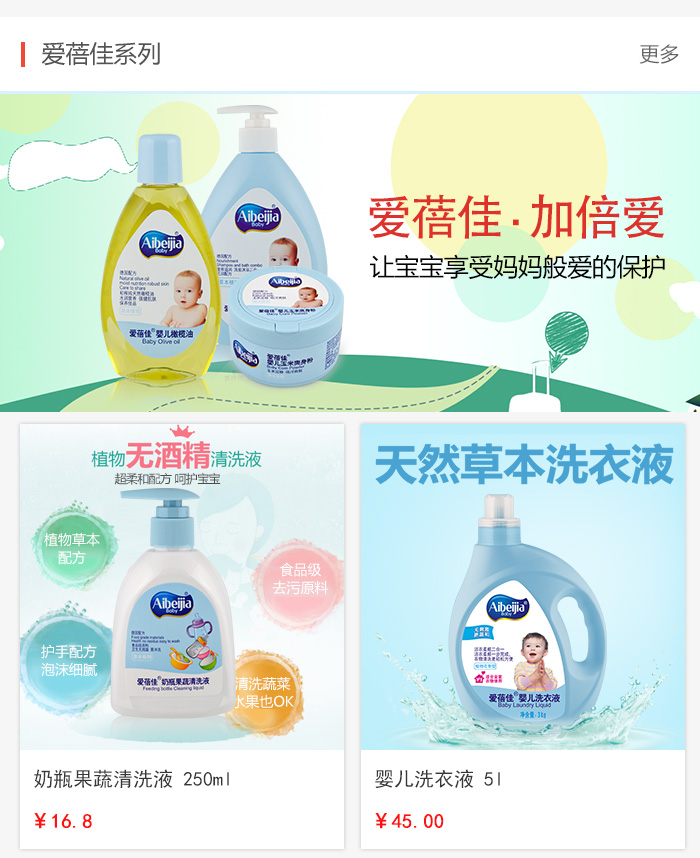Tap 更多 to see more 爱蓓佳 products
Viewport: 700px width, 858px height.
tap(658, 54)
